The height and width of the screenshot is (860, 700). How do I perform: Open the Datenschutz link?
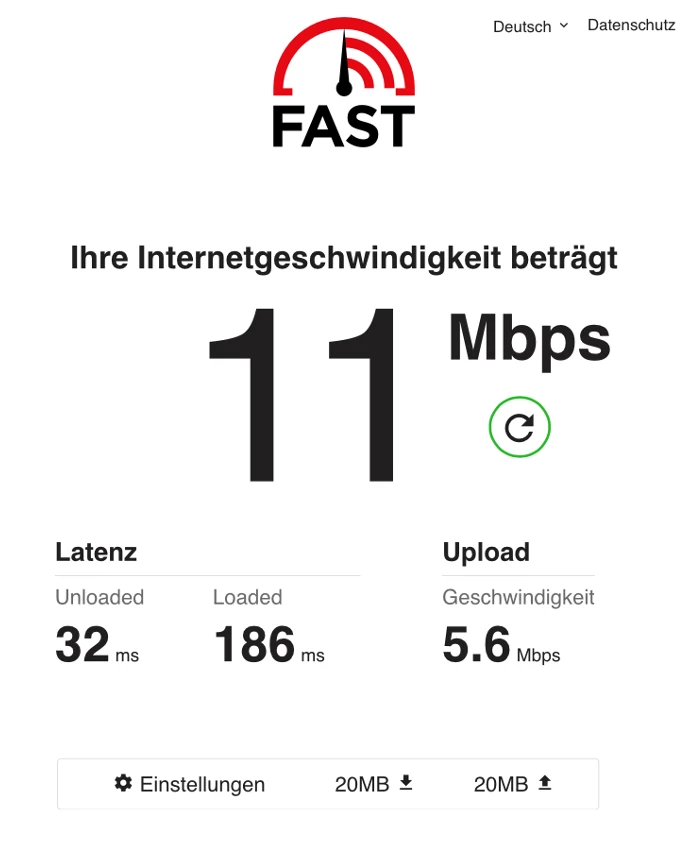pyautogui.click(x=631, y=25)
